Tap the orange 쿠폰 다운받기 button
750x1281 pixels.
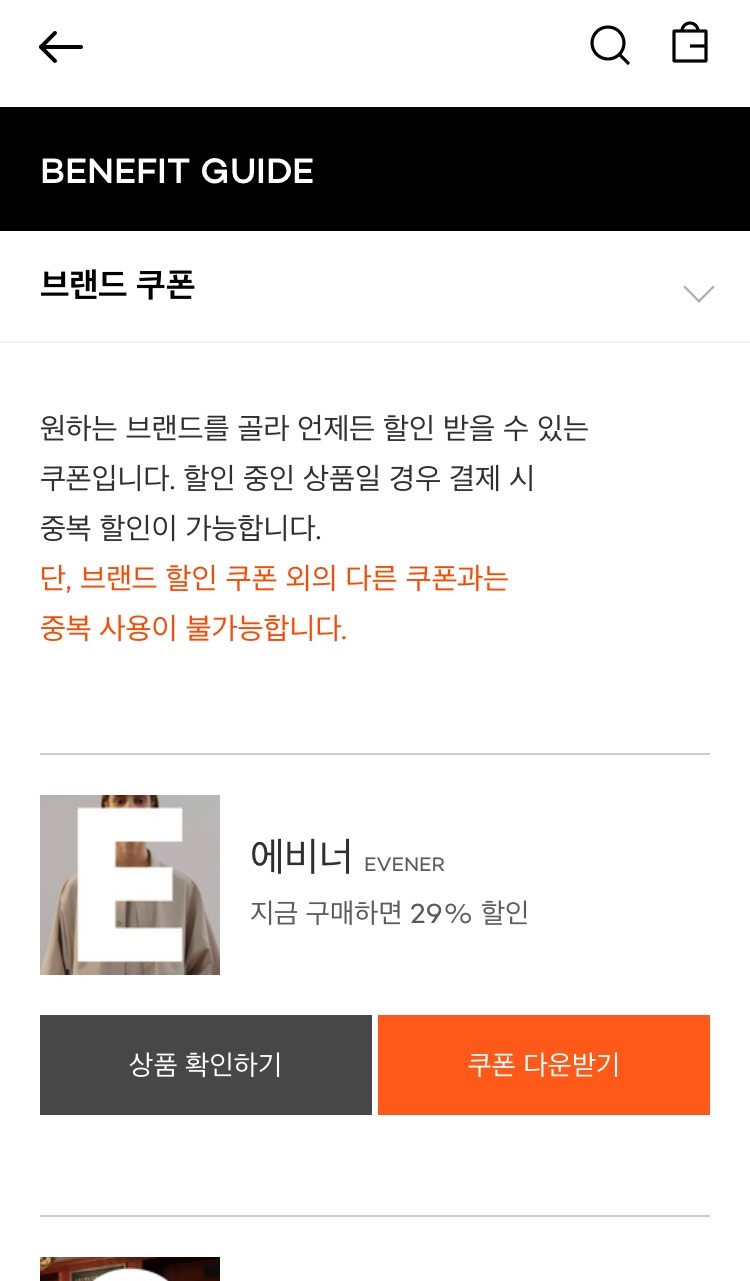pyautogui.click(x=543, y=1064)
